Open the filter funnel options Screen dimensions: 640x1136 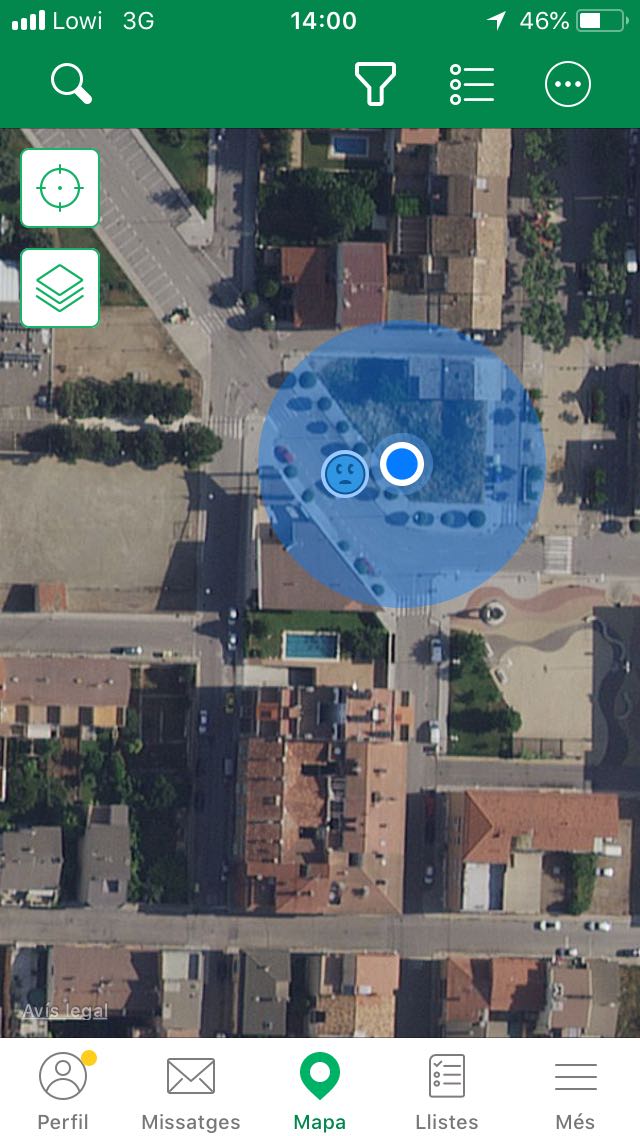375,84
